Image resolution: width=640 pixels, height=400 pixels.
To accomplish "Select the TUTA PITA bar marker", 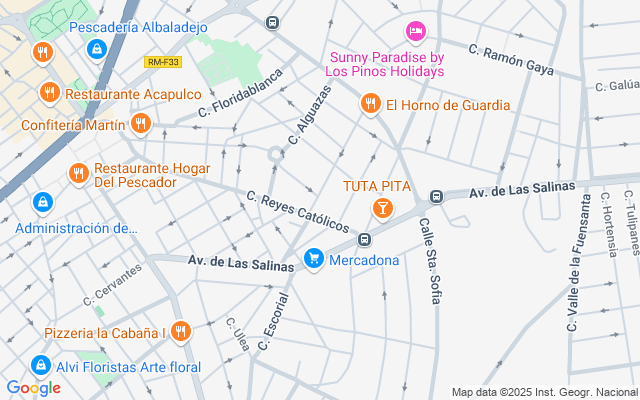I will click(x=381, y=208).
